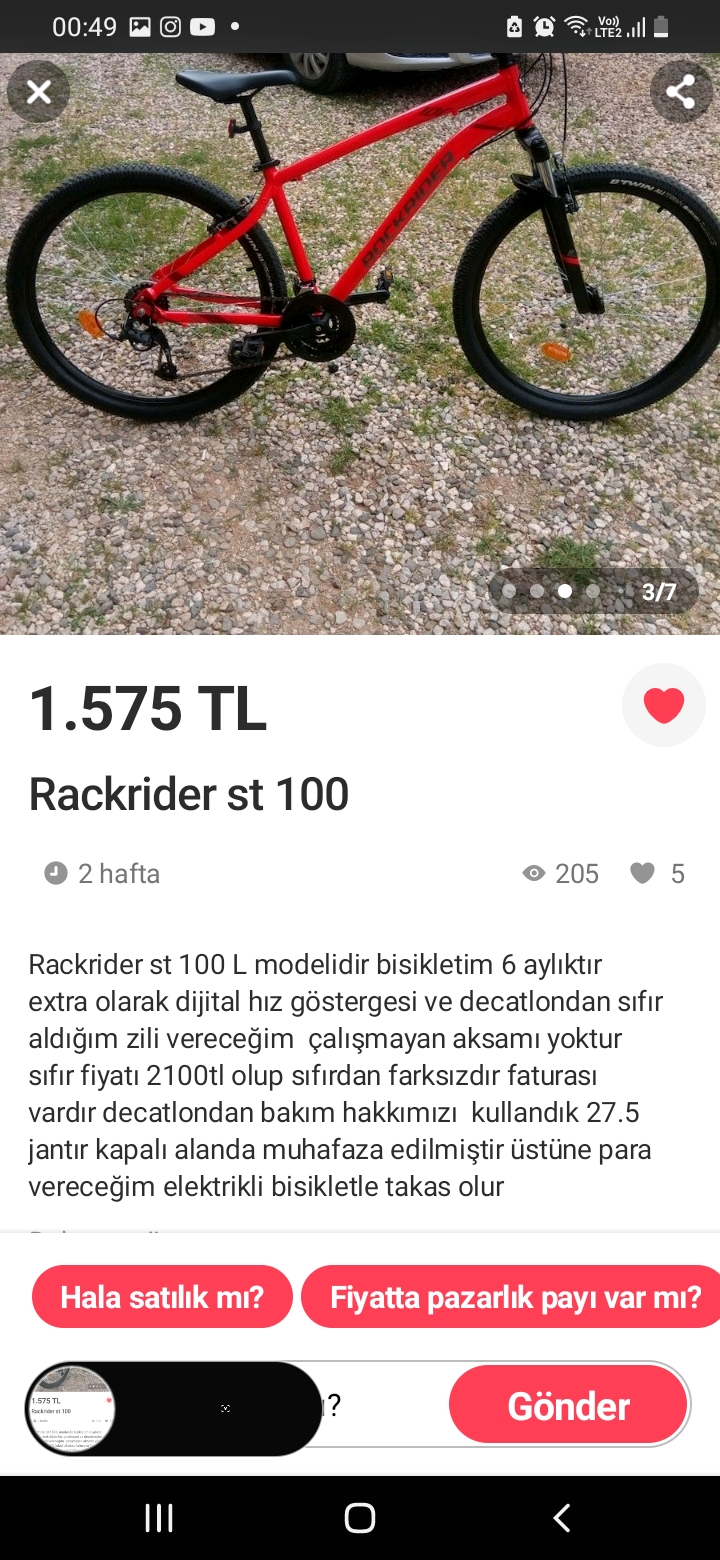Go back using the system back button
This screenshot has height=1560, width=720.
[562, 1518]
